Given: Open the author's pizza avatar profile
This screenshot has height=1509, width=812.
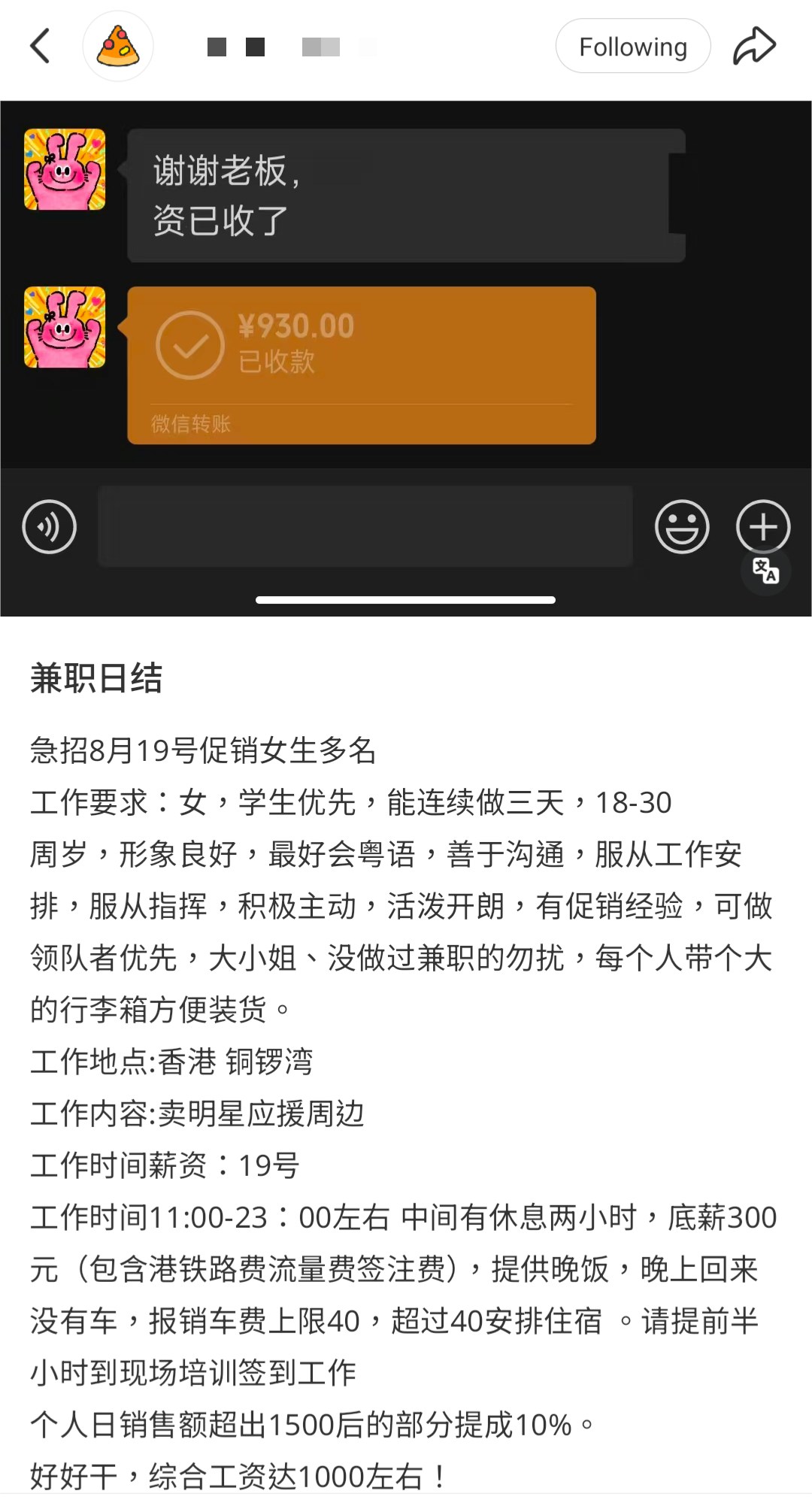Looking at the screenshot, I should (118, 47).
